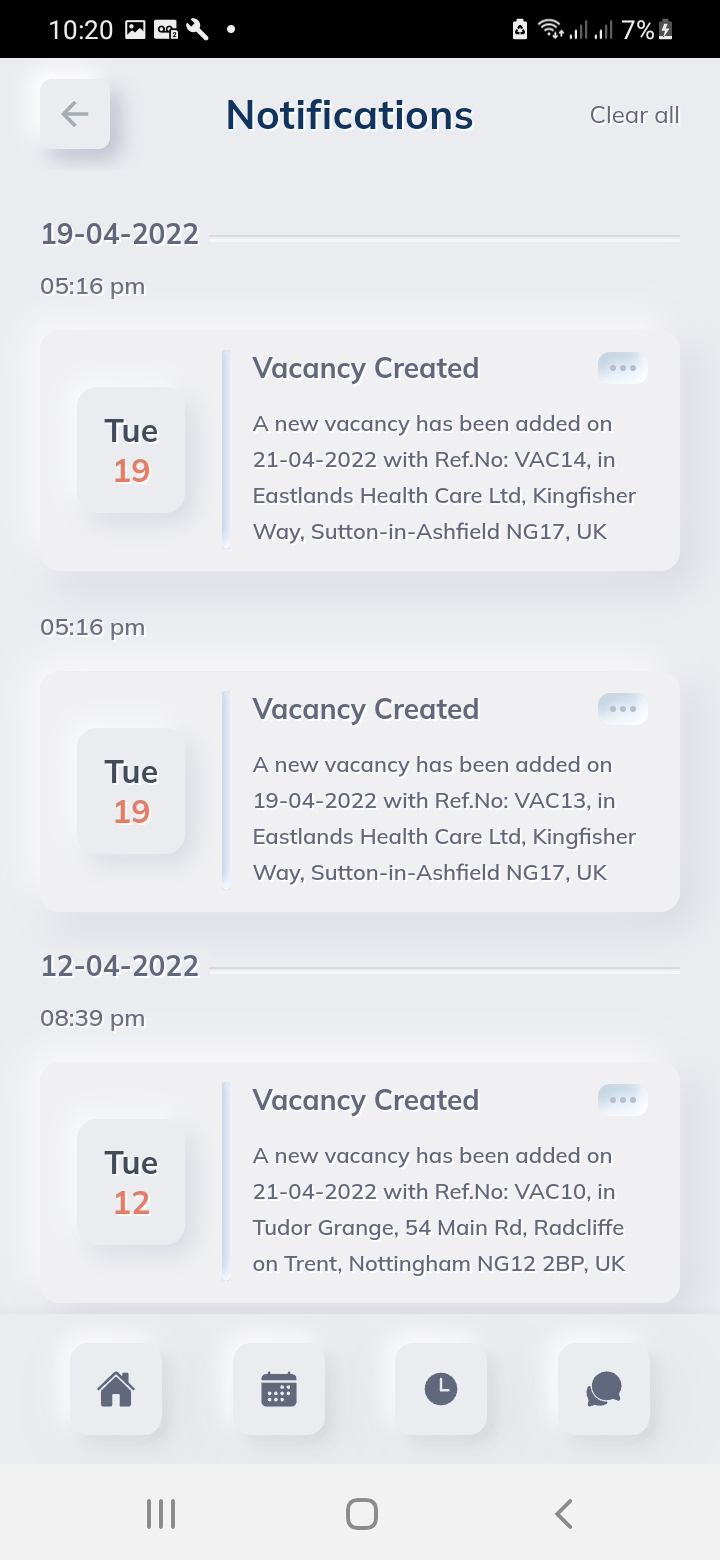This screenshot has width=720, height=1560.
Task: Switch to the Home tab
Action: click(x=116, y=1389)
